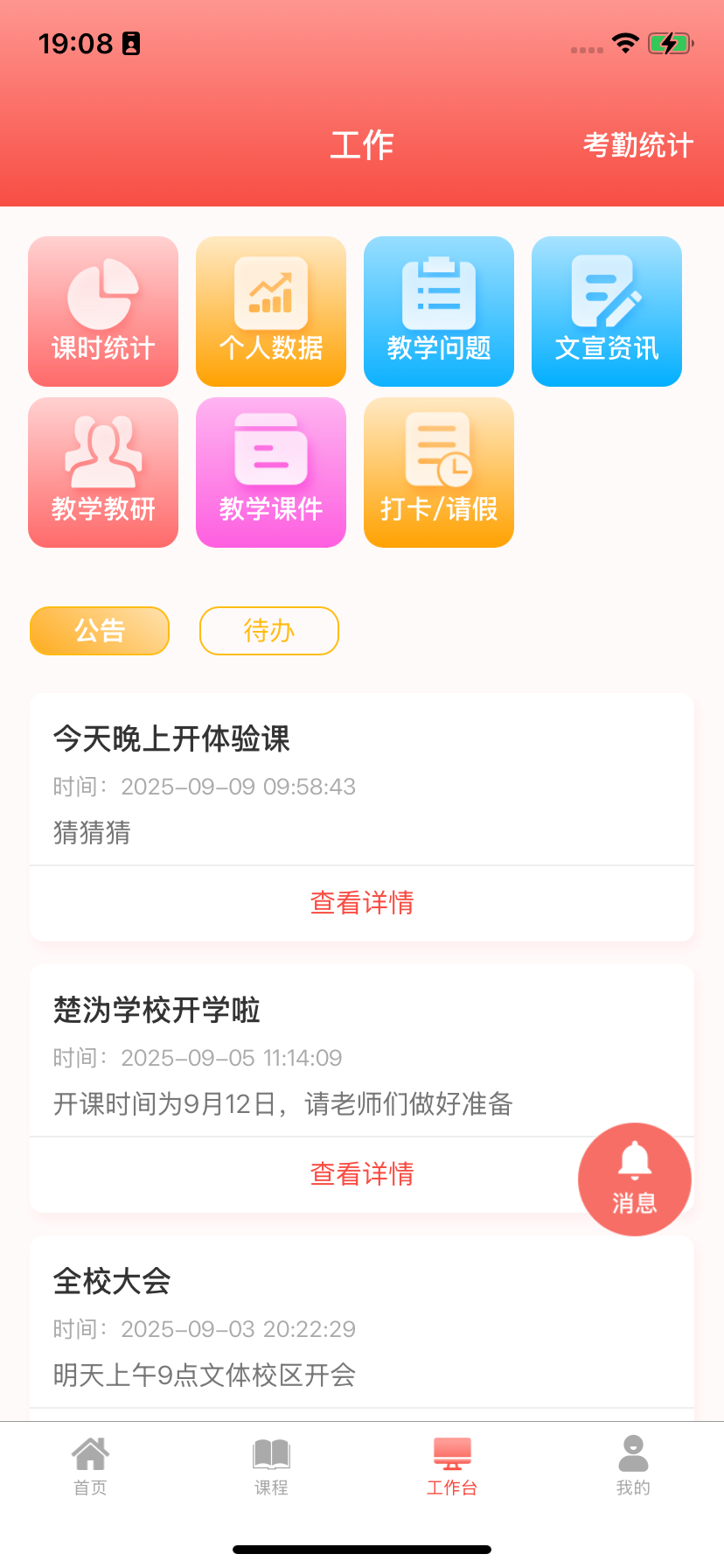Viewport: 724px width, 1568px height.
Task: Open the 教学课件 tile
Action: point(271,472)
